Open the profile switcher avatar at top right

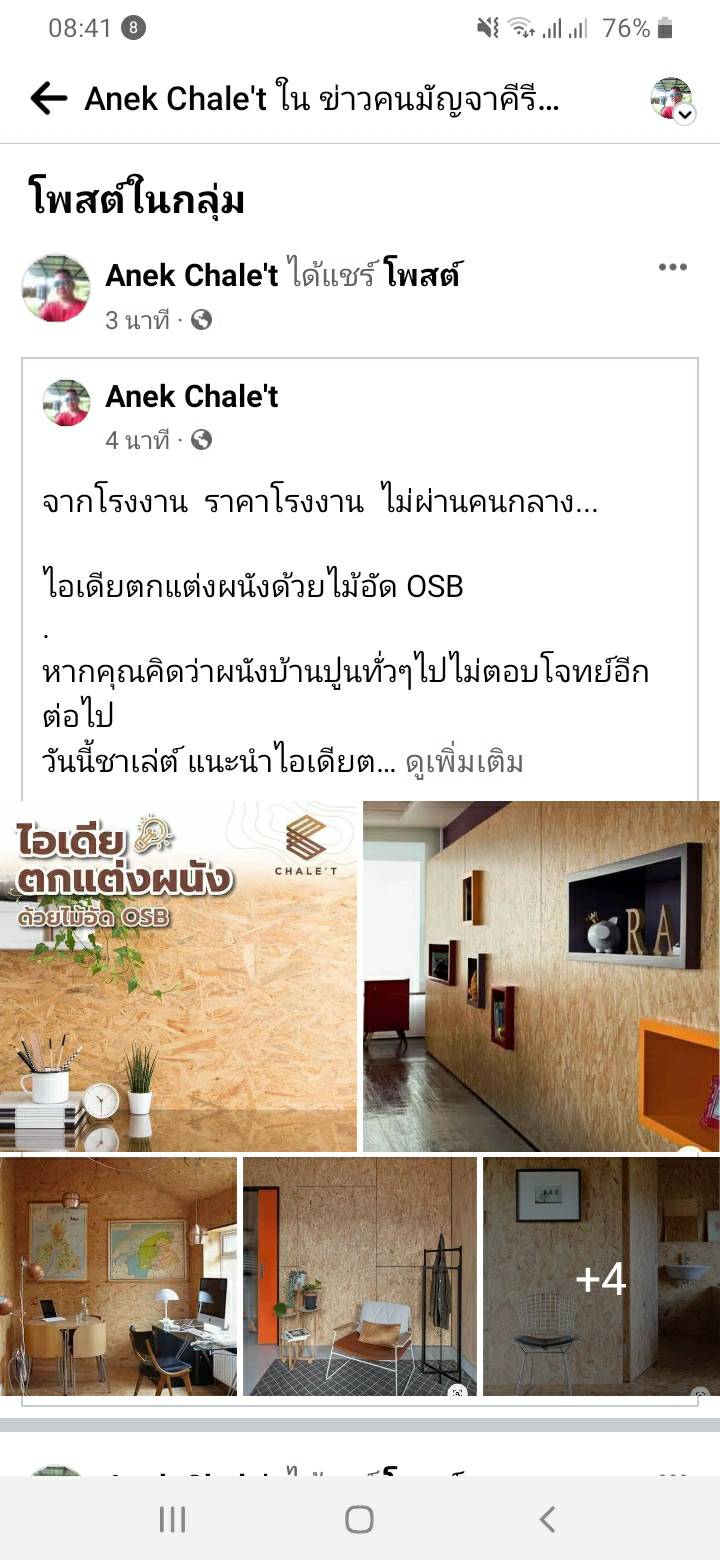coord(671,98)
